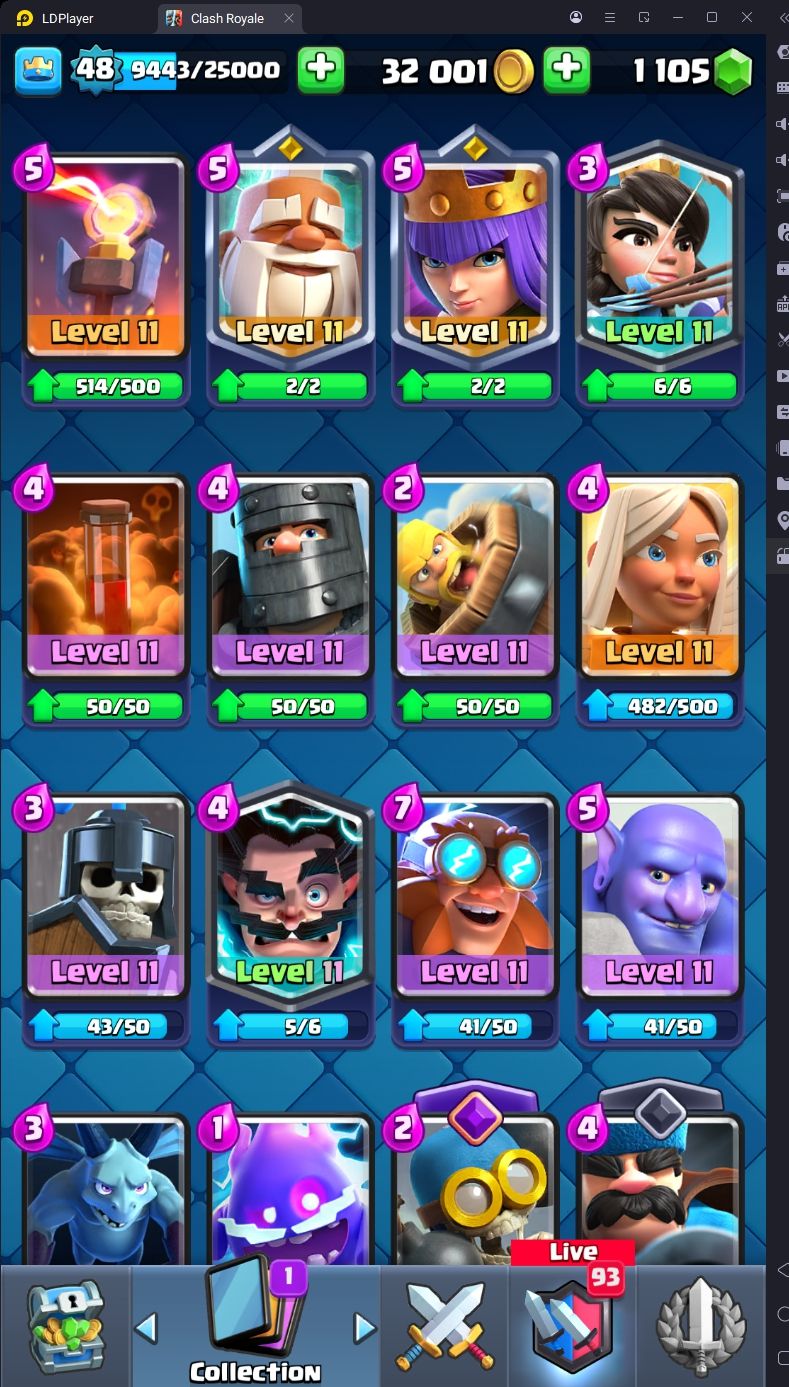This screenshot has width=789, height=1387.
Task: Select the Guards skeleton card
Action: point(106,900)
